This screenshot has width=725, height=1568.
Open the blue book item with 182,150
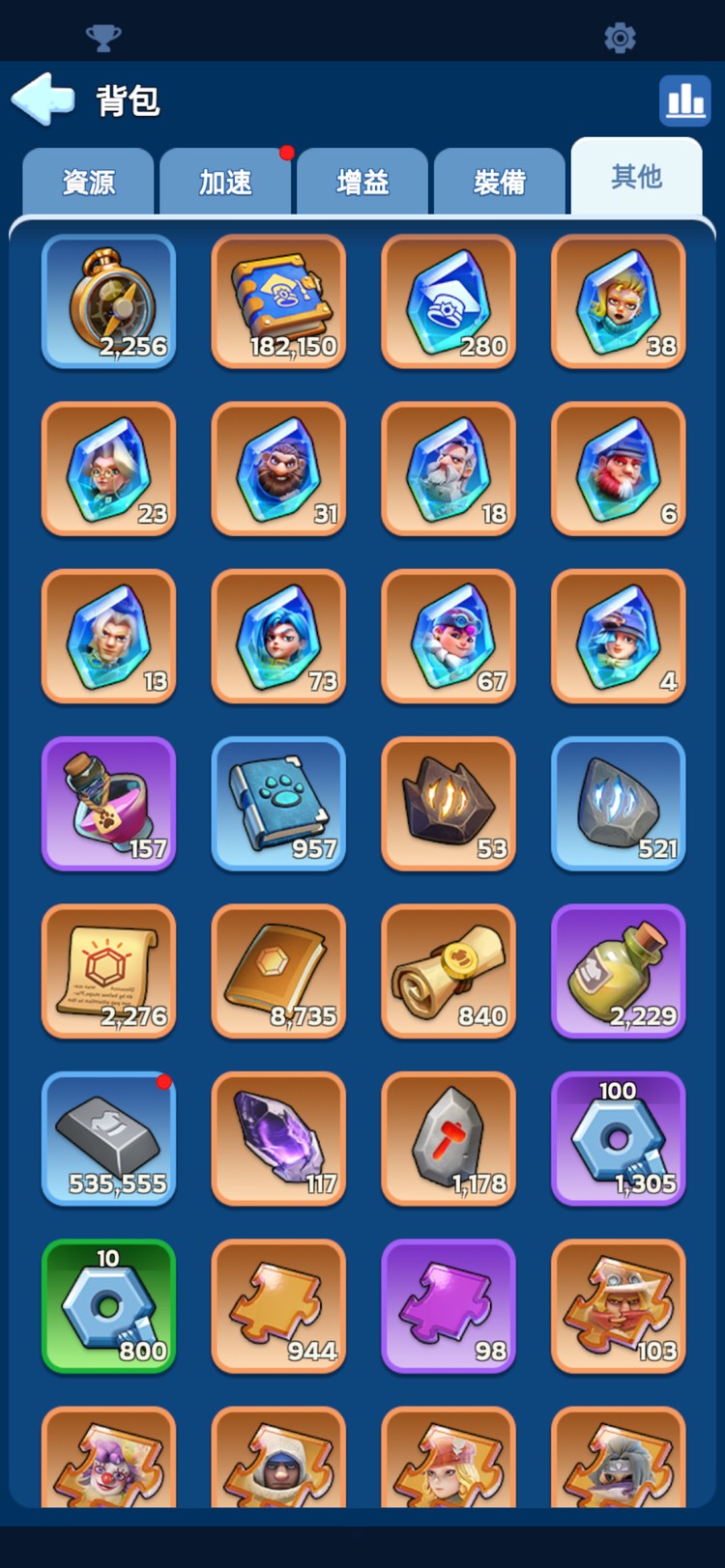click(278, 301)
